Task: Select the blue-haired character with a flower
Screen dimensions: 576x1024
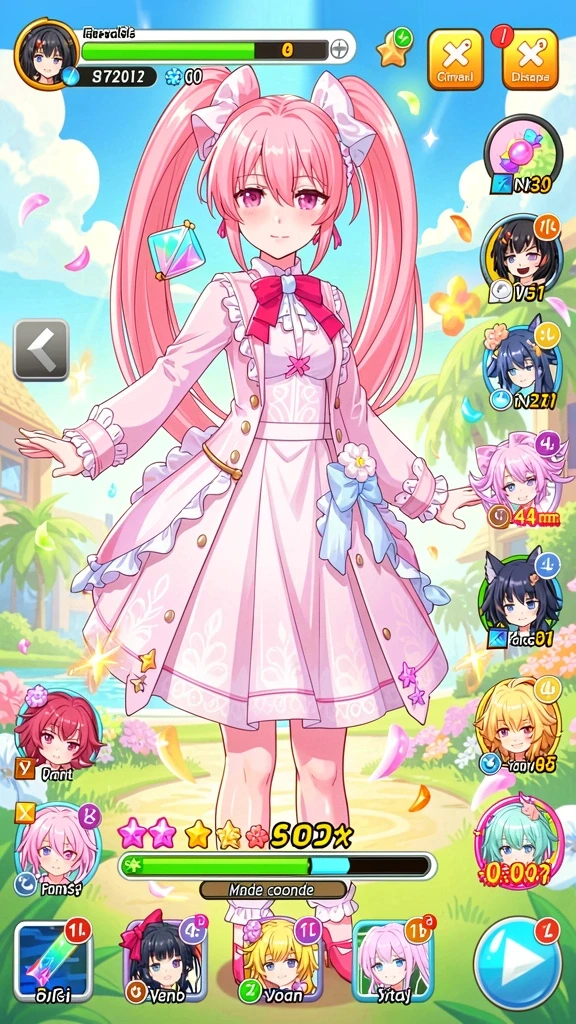Action: 521,364
